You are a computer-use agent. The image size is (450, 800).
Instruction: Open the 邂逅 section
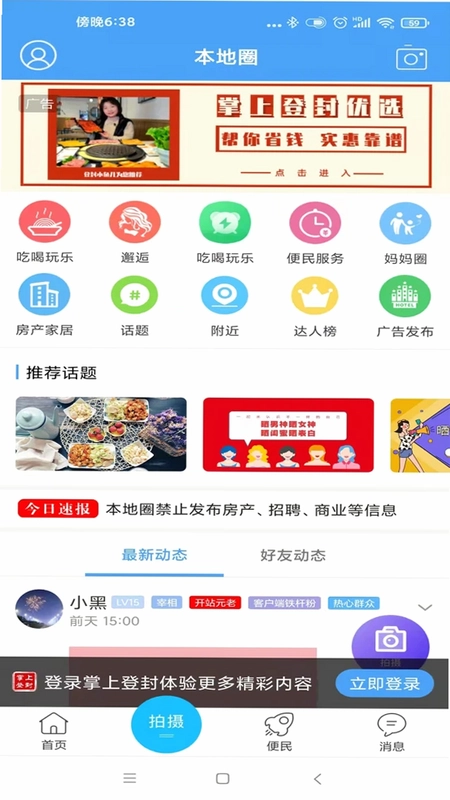pos(135,232)
